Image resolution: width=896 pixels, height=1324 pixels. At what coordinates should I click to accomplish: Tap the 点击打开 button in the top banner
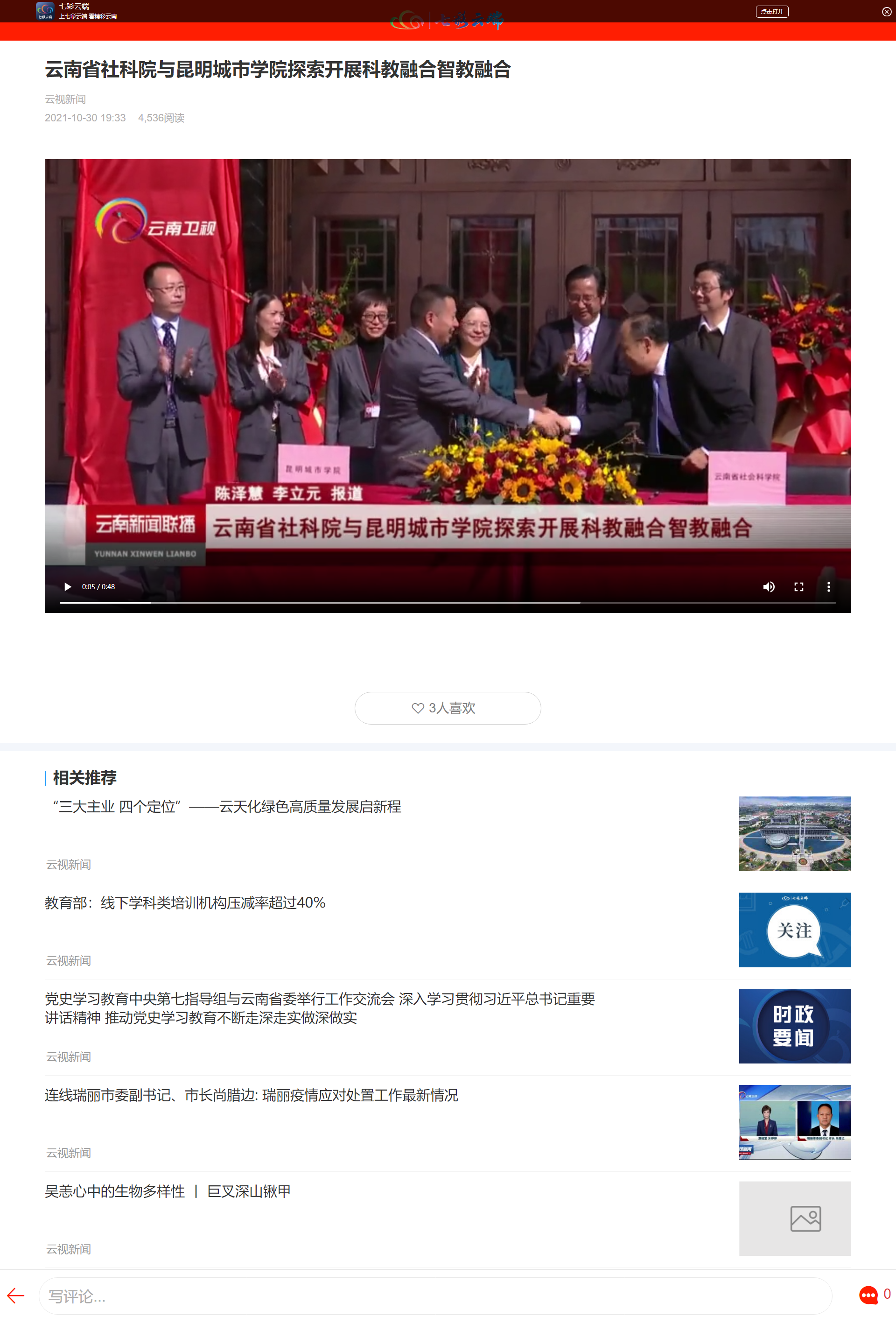(x=771, y=11)
